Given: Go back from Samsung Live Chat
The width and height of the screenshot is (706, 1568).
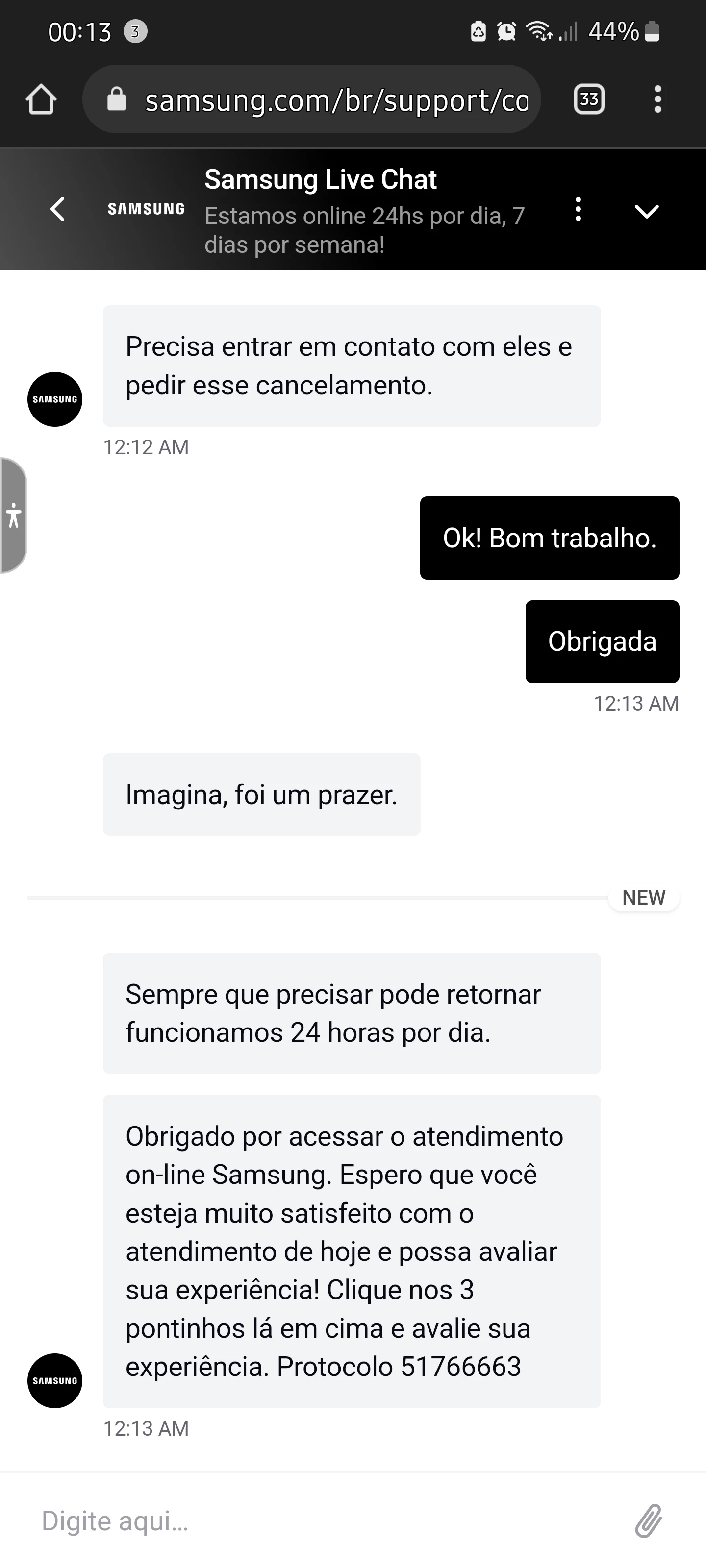Looking at the screenshot, I should click(x=57, y=209).
